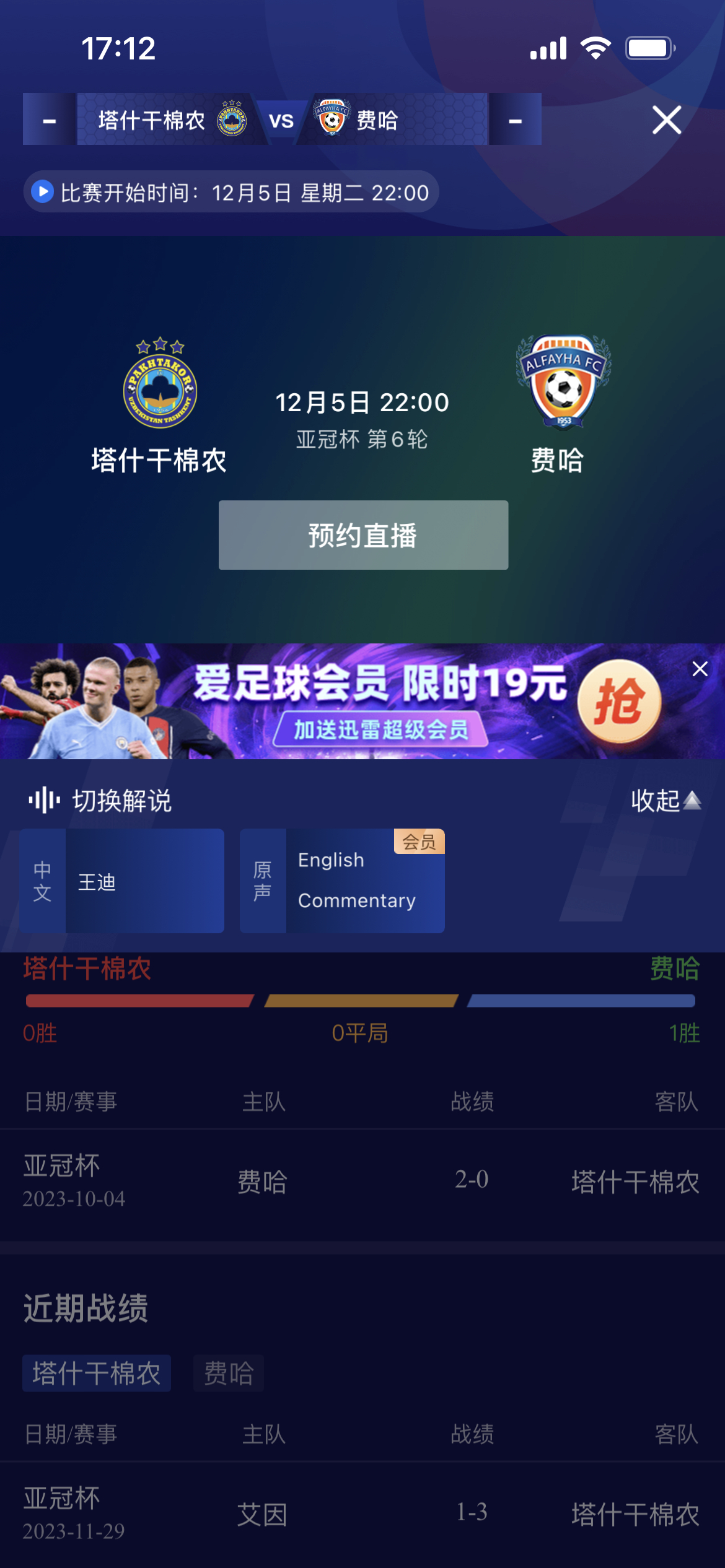The height and width of the screenshot is (1568, 725).
Task: Collapse the commentary panel via 收起
Action: click(666, 801)
